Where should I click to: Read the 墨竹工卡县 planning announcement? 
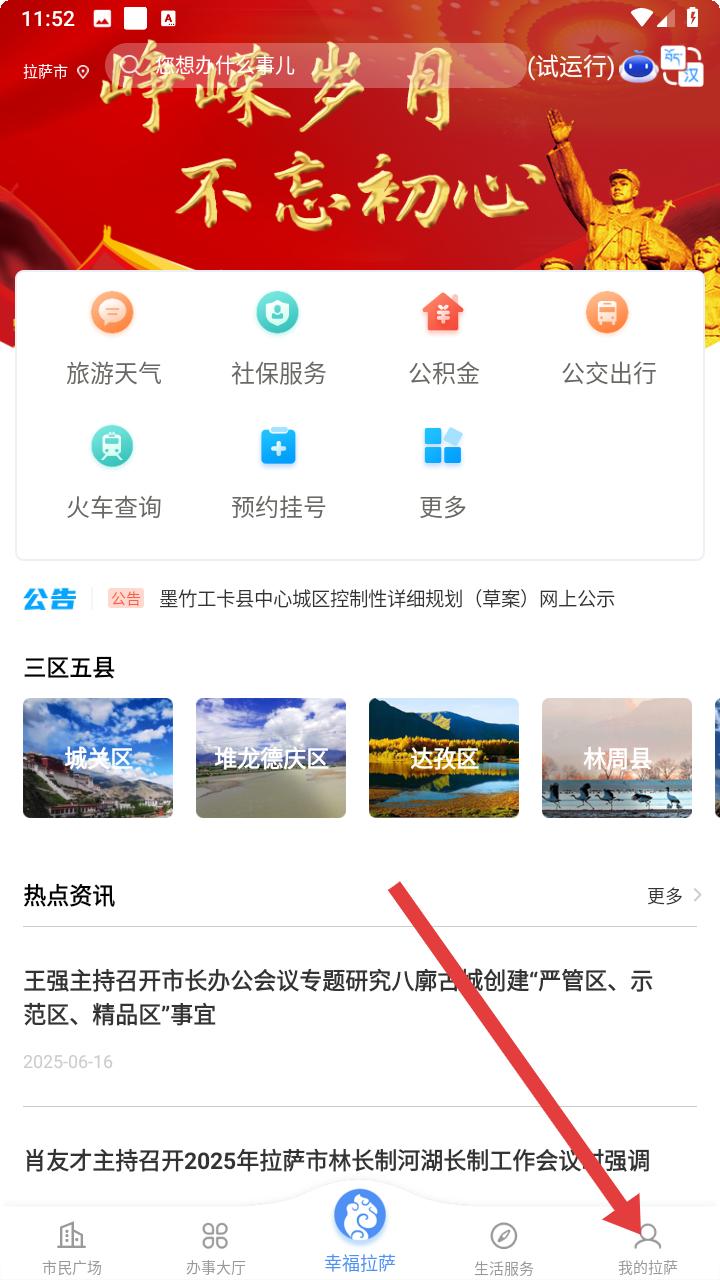(387, 599)
